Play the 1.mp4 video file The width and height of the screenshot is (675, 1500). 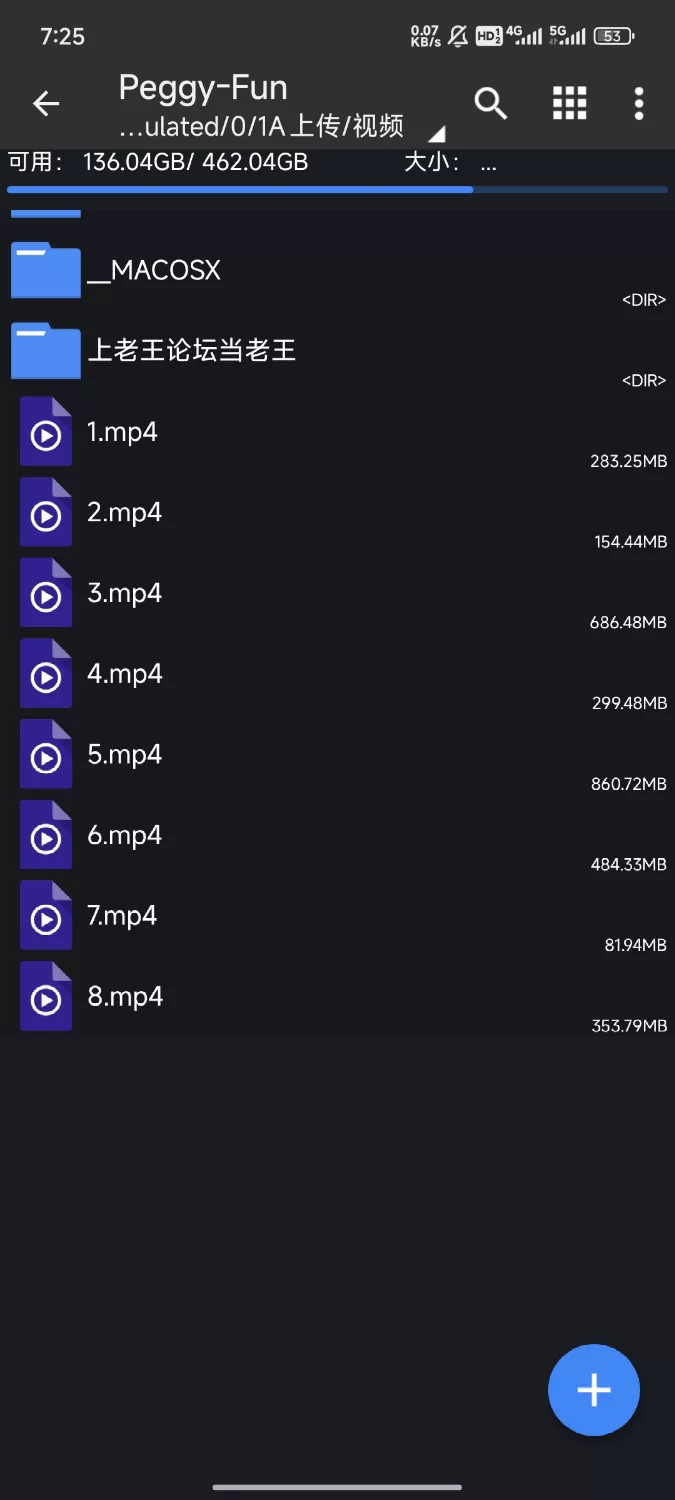(x=337, y=432)
